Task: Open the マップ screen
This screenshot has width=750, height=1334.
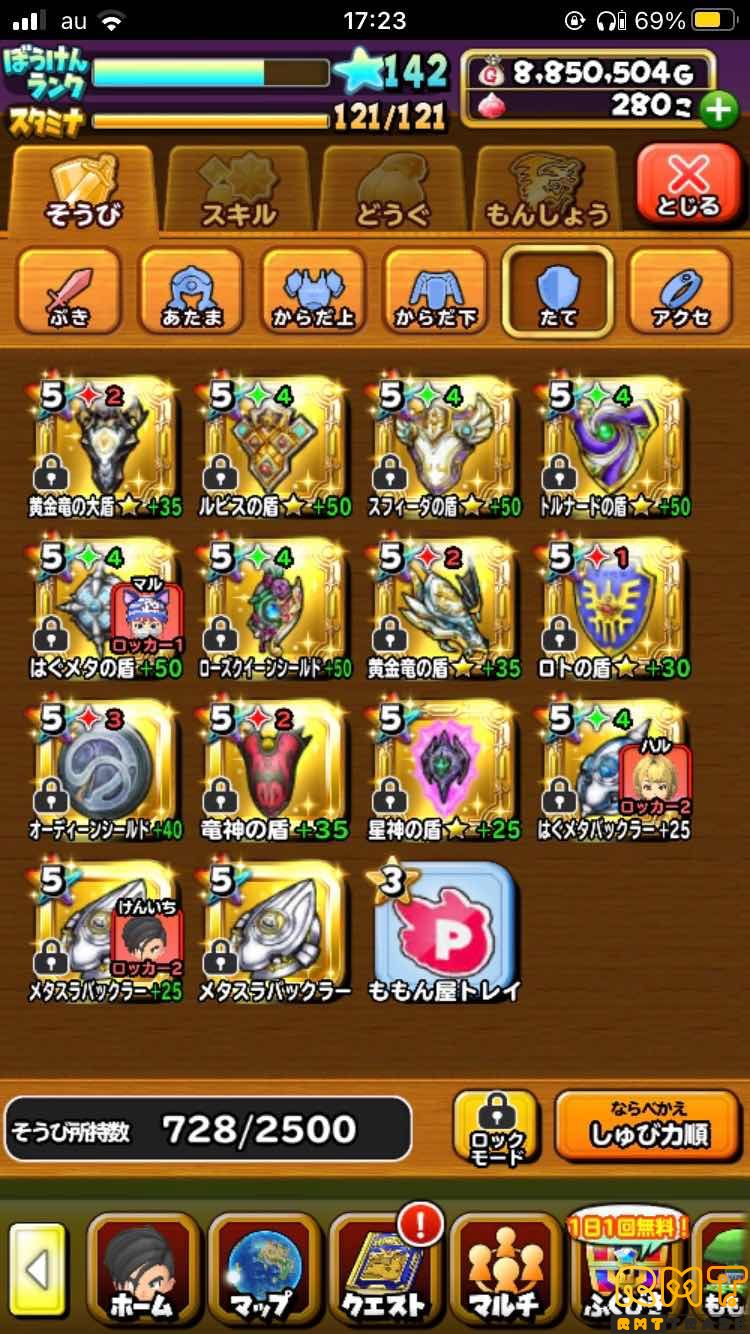Action: pyautogui.click(x=262, y=1271)
